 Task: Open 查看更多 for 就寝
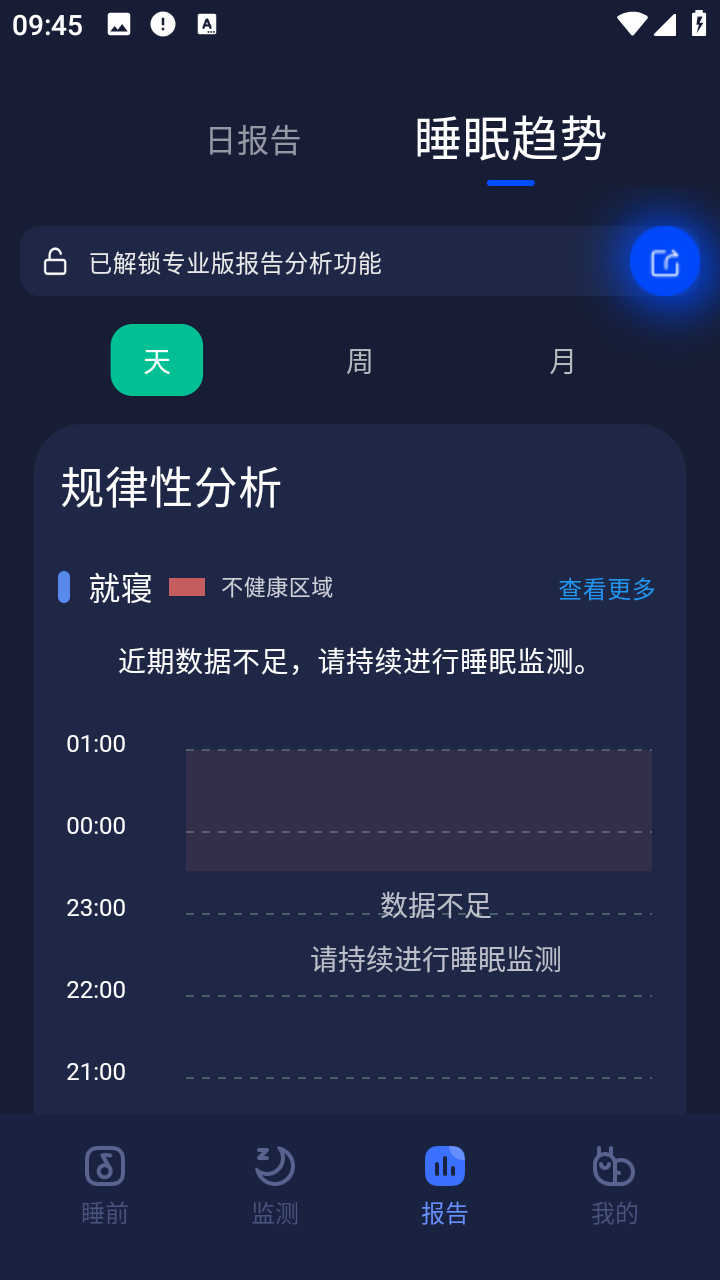pyautogui.click(x=607, y=589)
